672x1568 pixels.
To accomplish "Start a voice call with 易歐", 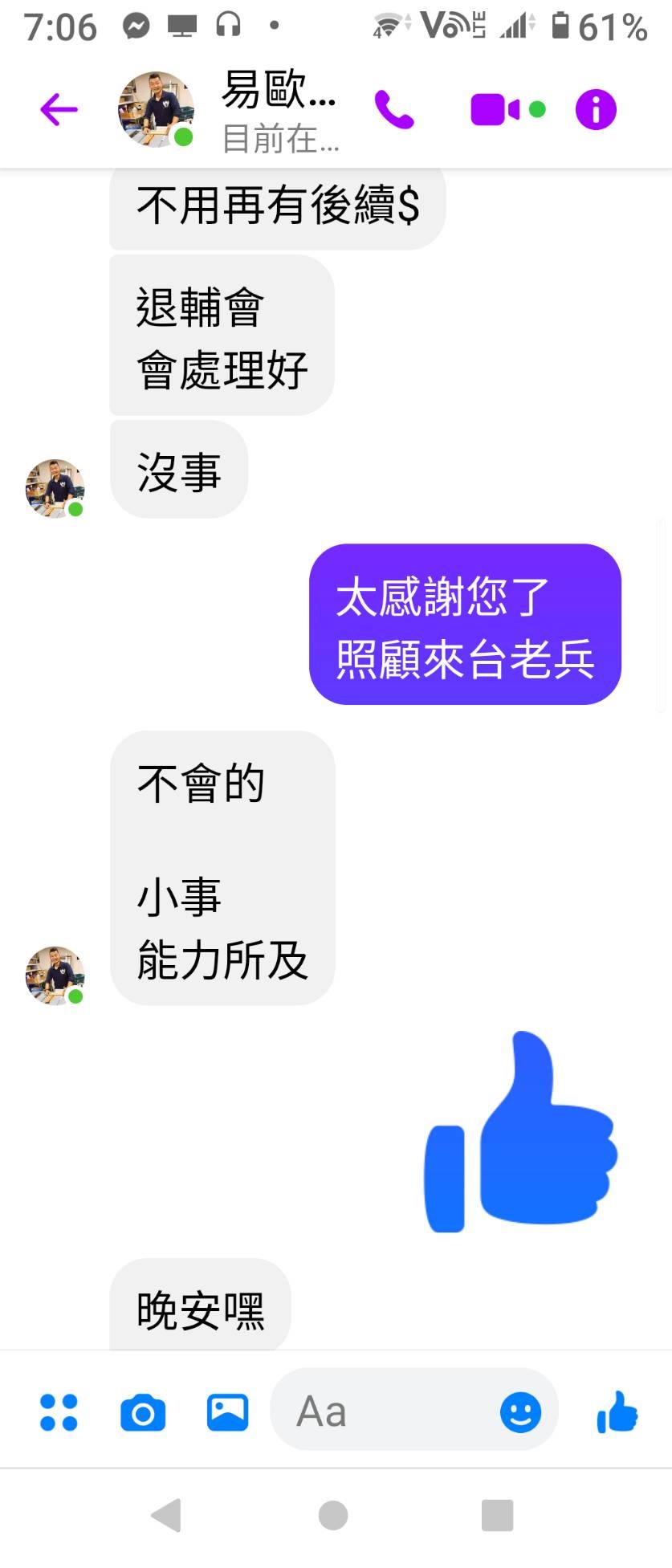I will (x=394, y=110).
